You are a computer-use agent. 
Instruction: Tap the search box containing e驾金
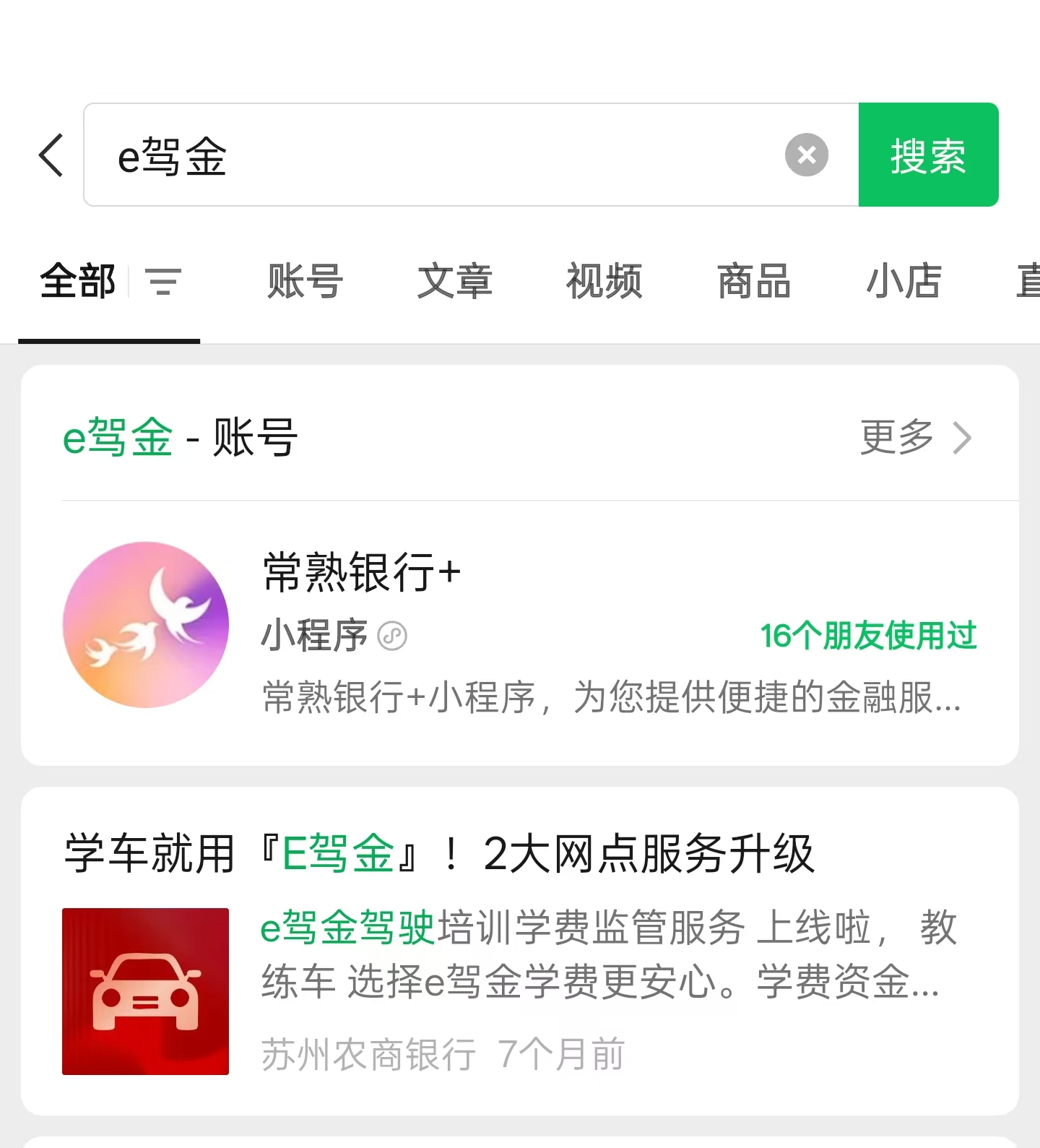[433, 155]
